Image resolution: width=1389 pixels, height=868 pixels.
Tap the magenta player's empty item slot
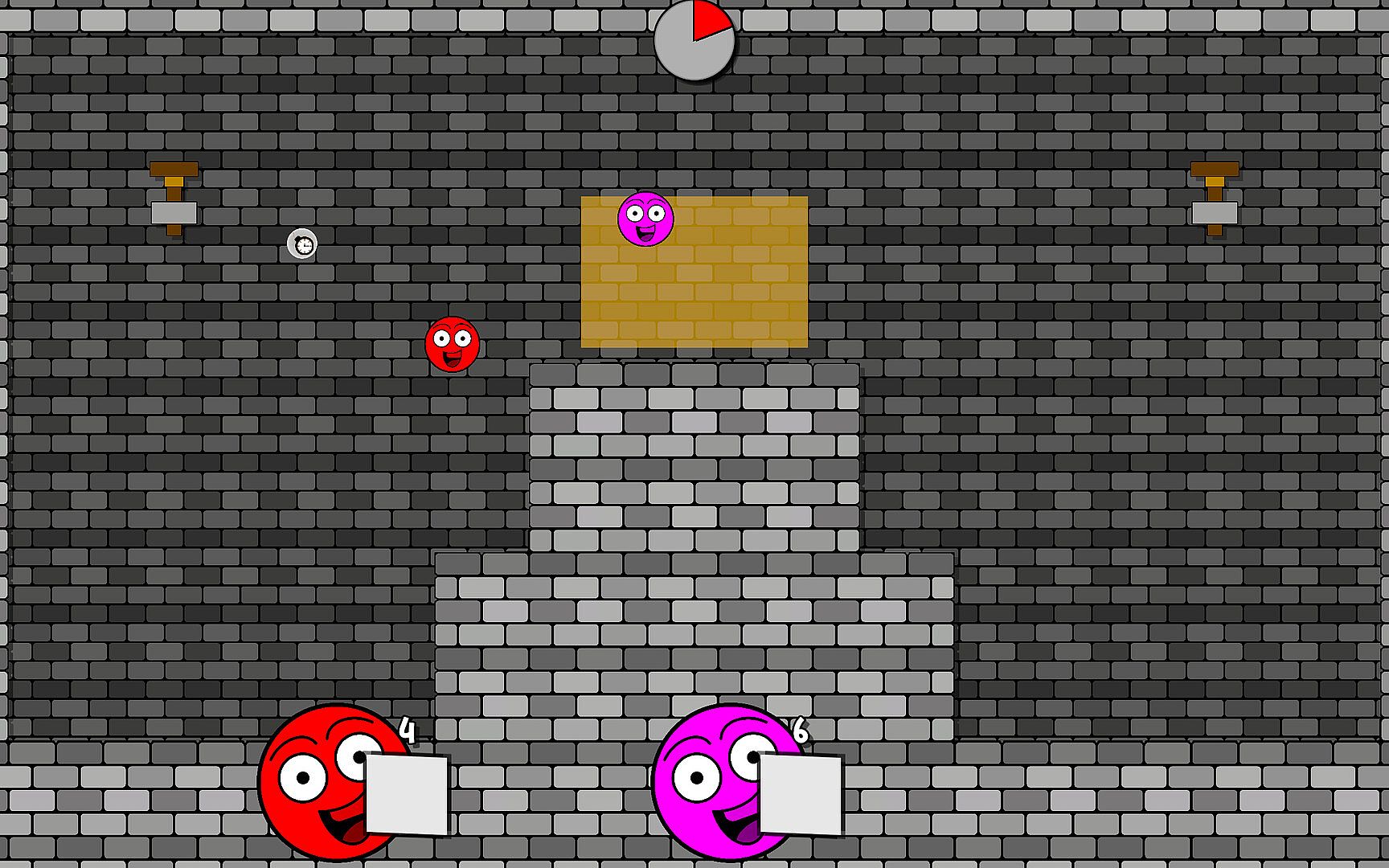pyautogui.click(x=801, y=794)
